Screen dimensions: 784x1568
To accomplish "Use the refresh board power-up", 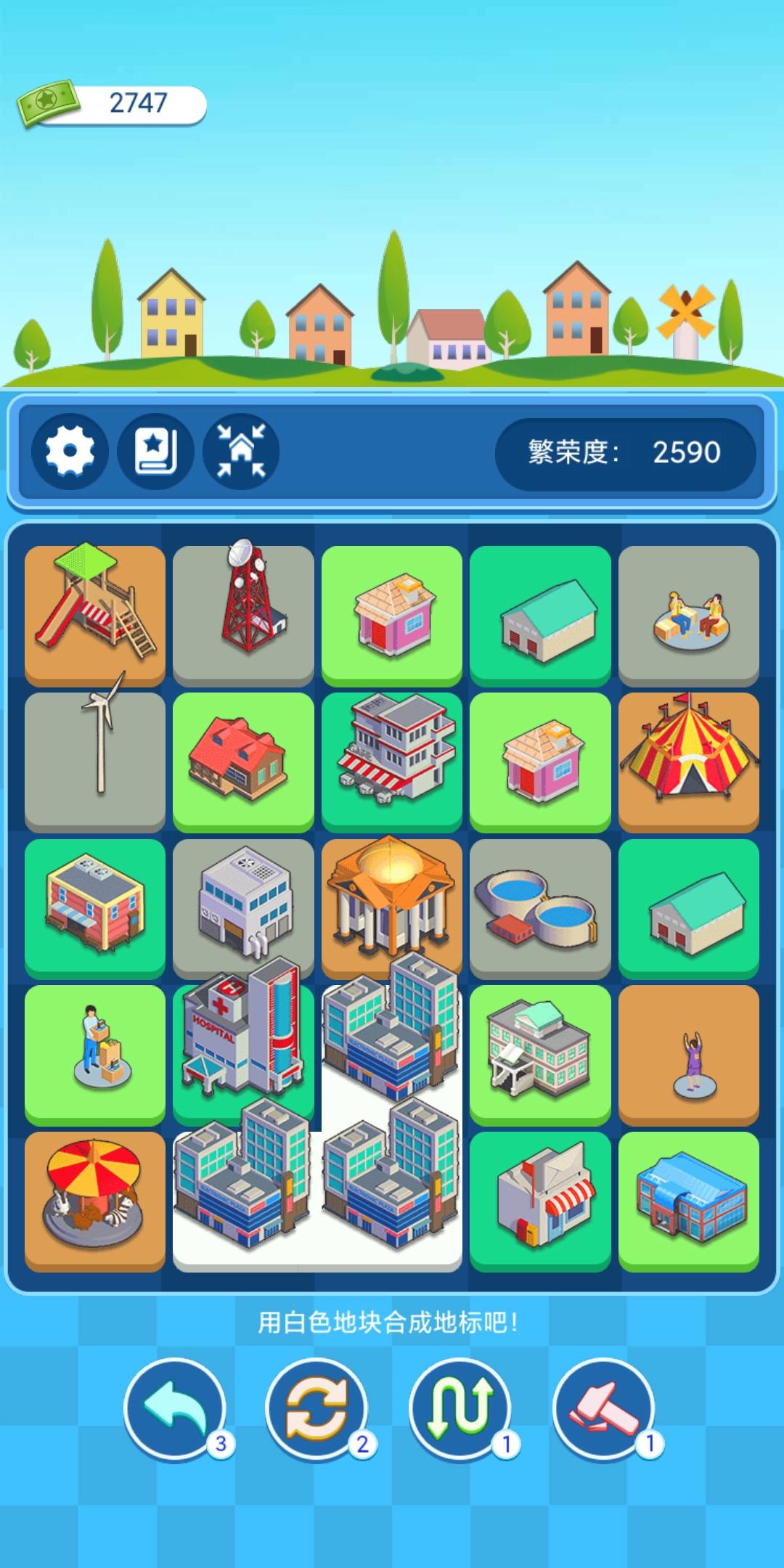I will point(317,1408).
